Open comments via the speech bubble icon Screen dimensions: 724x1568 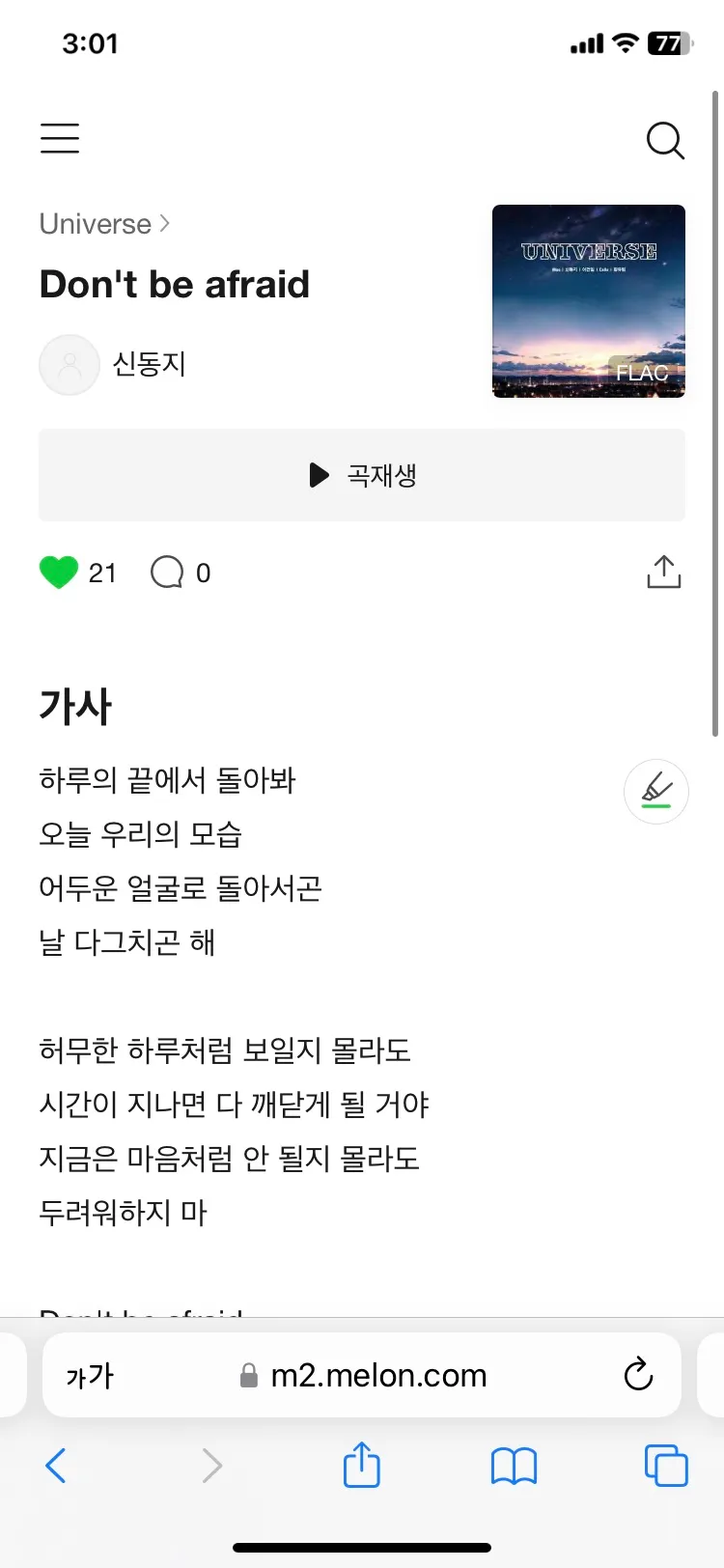pyautogui.click(x=166, y=572)
